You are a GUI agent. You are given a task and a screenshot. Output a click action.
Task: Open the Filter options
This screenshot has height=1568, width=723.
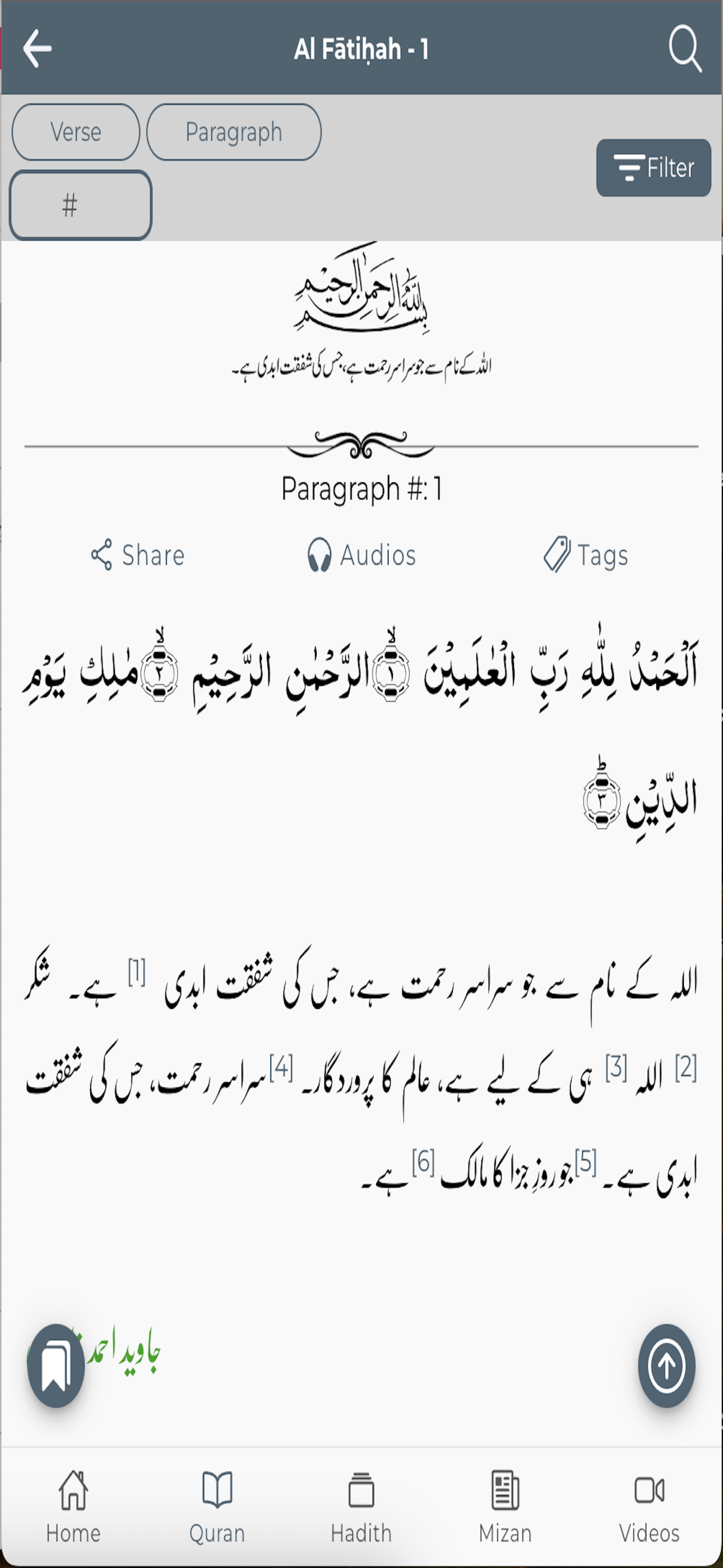[x=654, y=167]
